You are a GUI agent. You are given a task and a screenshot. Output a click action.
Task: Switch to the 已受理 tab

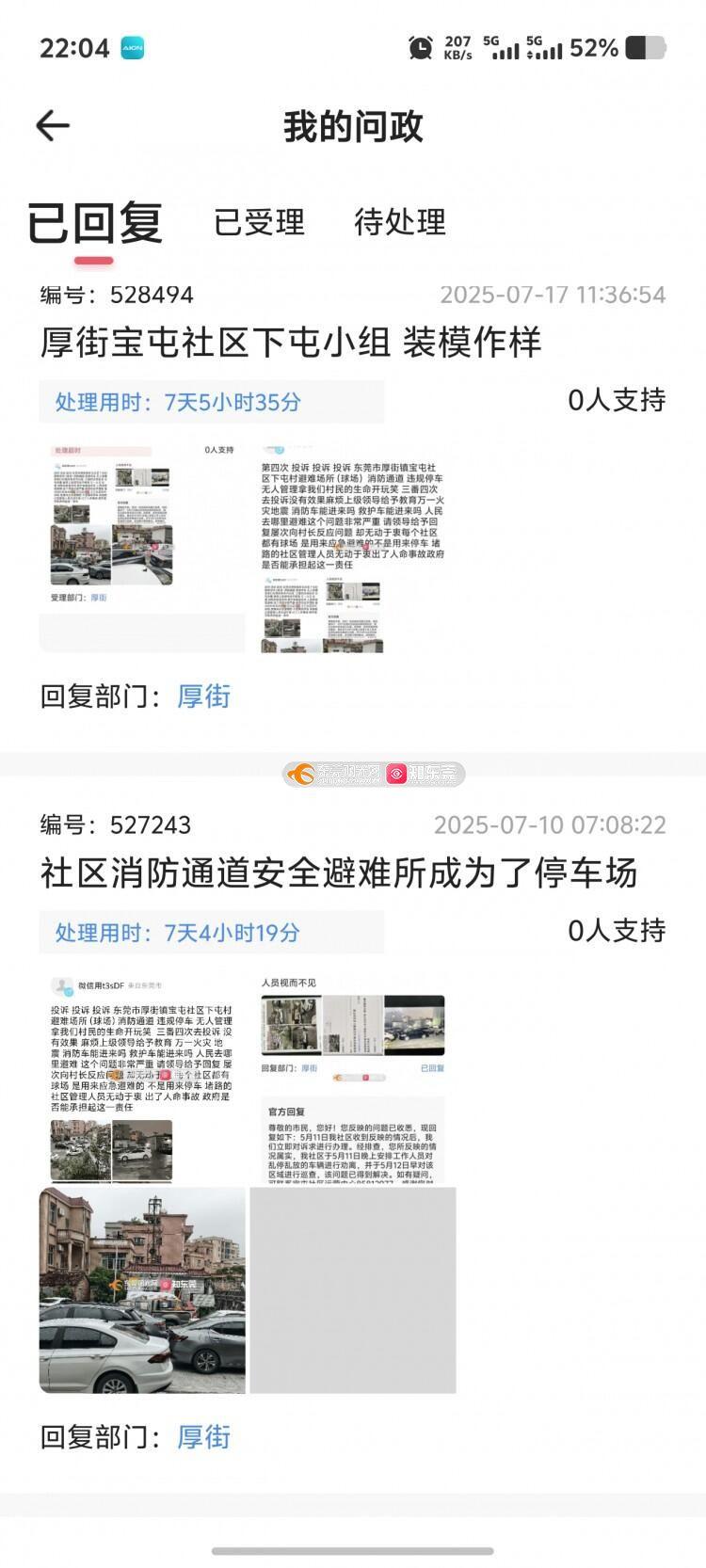[259, 222]
